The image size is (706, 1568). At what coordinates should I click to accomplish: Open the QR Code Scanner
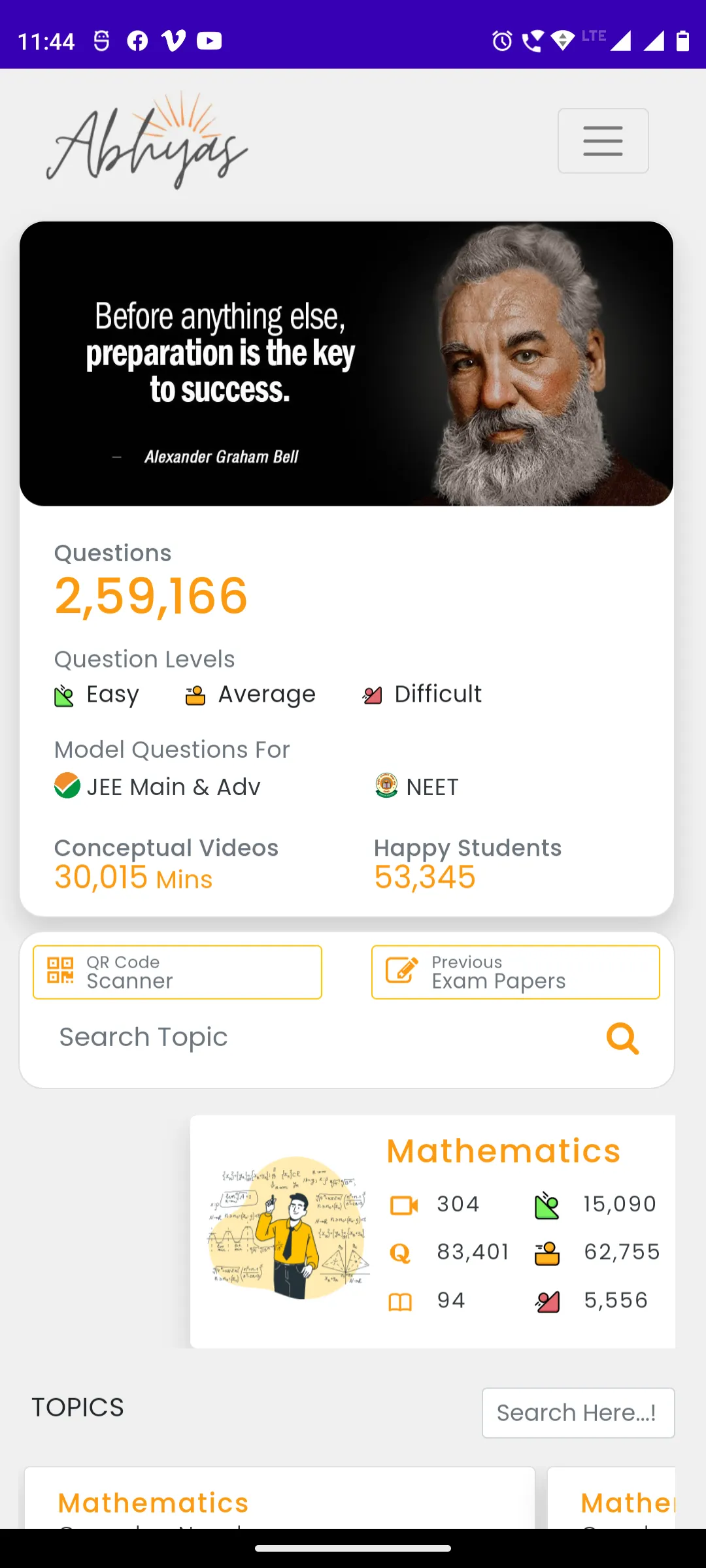176,972
